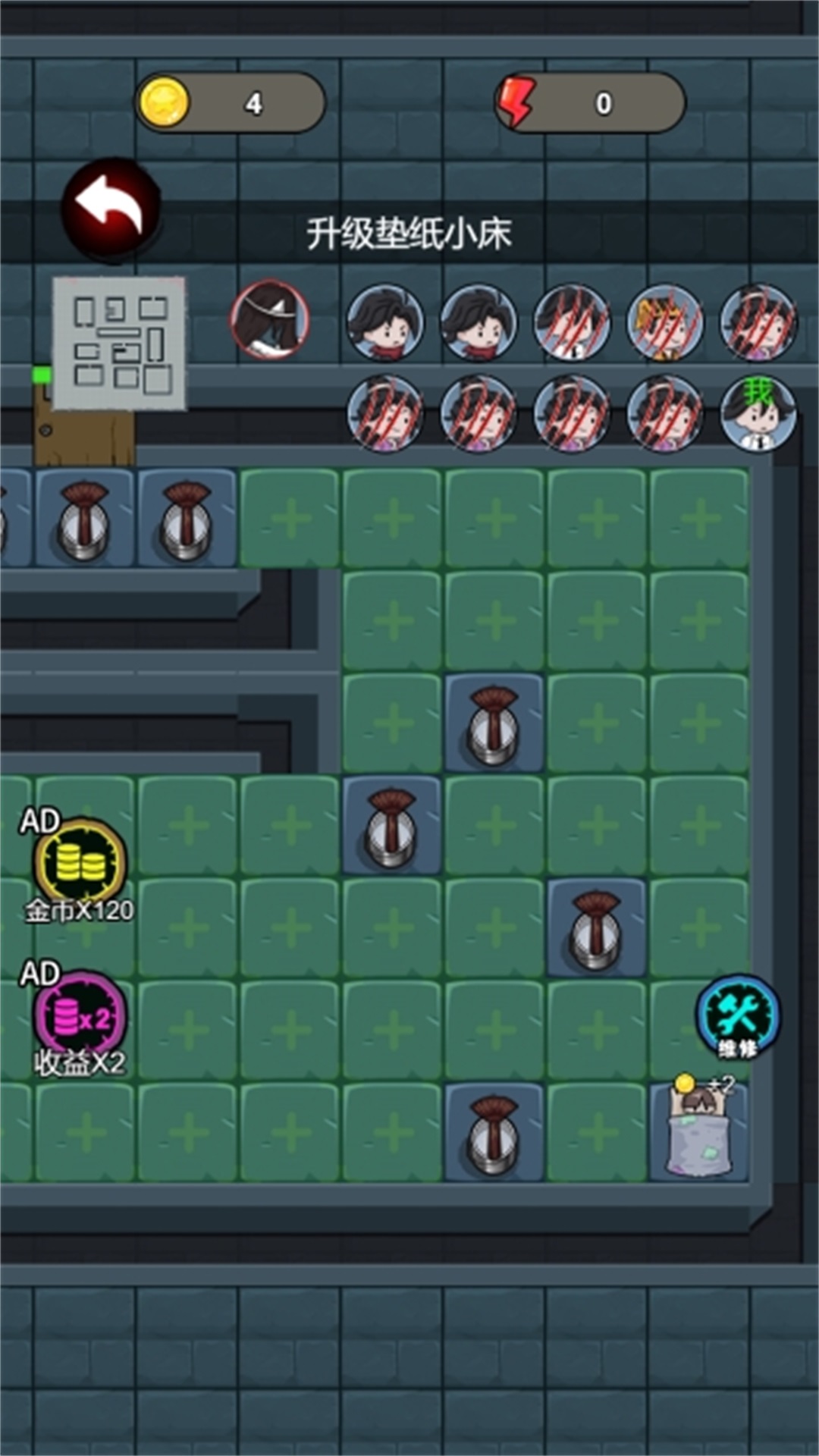Tap the 维修 repair button

(737, 1015)
